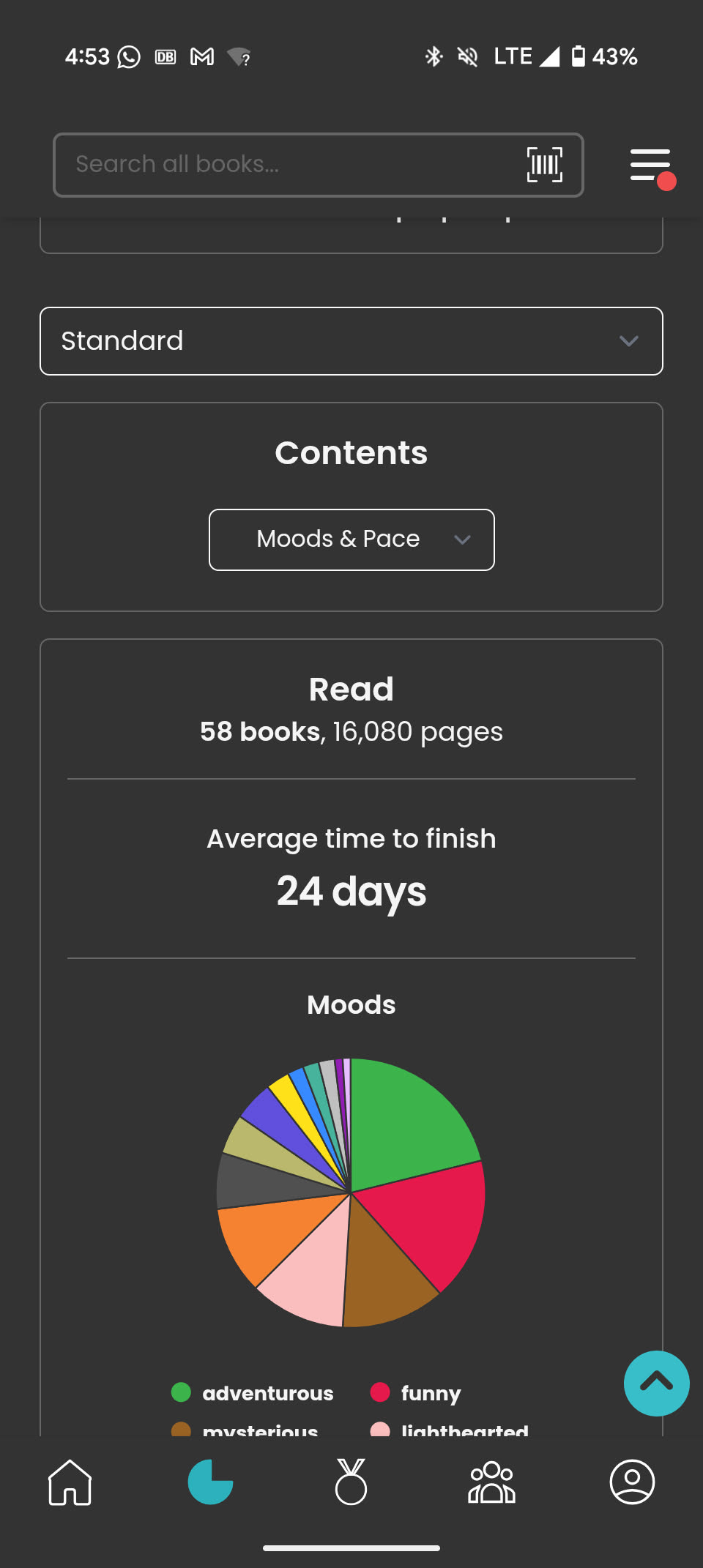This screenshot has width=703, height=1568.
Task: Open the barcode scanner
Action: tap(545, 165)
